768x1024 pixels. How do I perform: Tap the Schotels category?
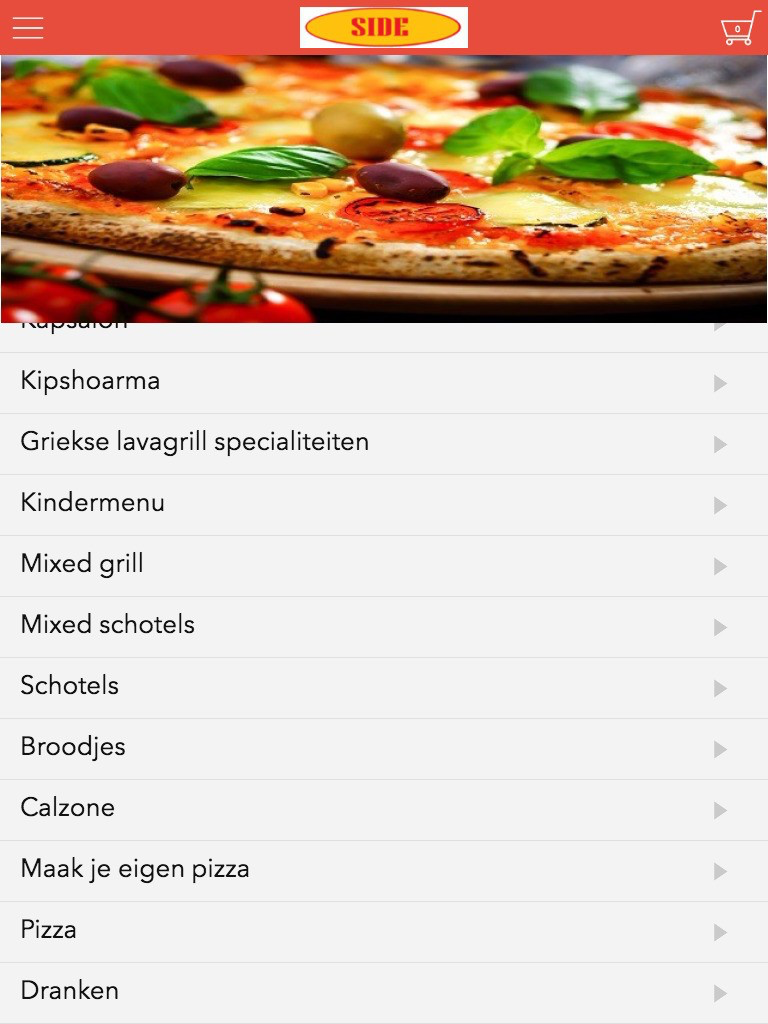click(384, 687)
